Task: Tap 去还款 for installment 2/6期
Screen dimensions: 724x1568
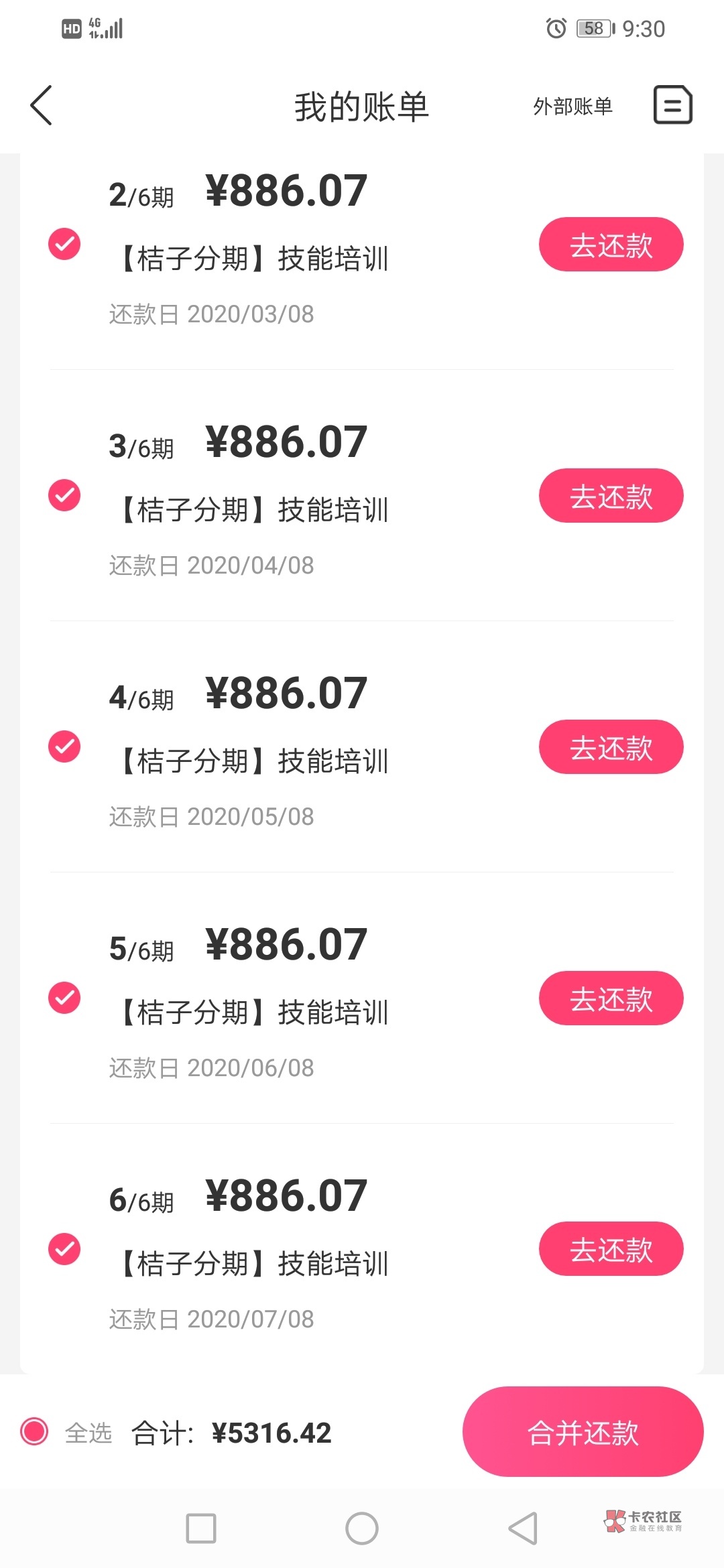Action: [x=611, y=245]
